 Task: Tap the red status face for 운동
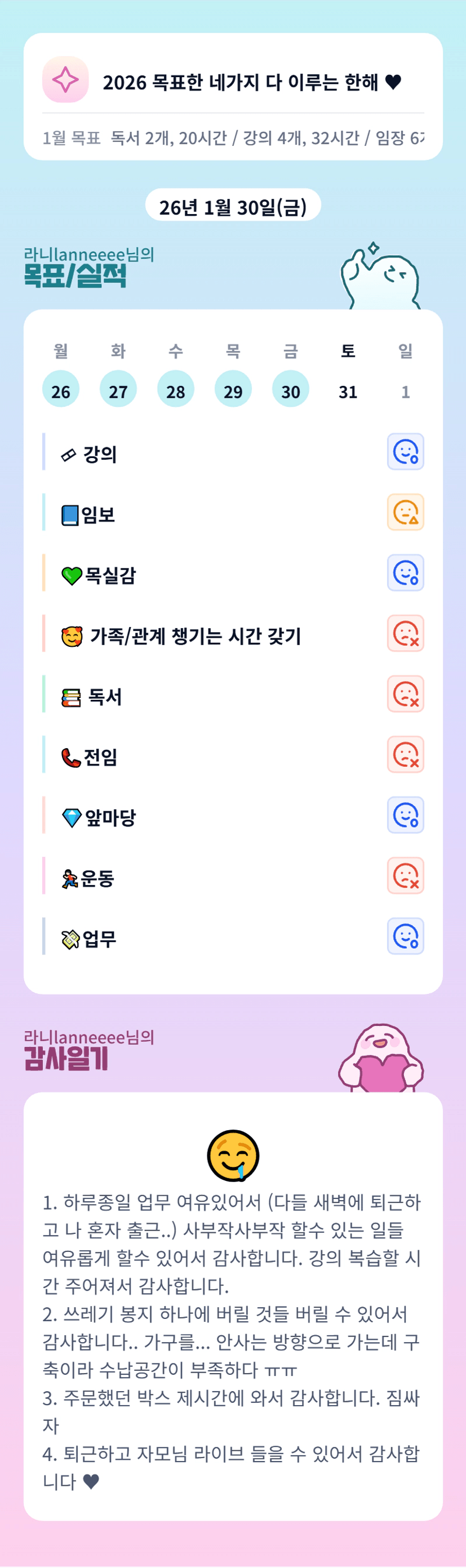click(x=406, y=876)
